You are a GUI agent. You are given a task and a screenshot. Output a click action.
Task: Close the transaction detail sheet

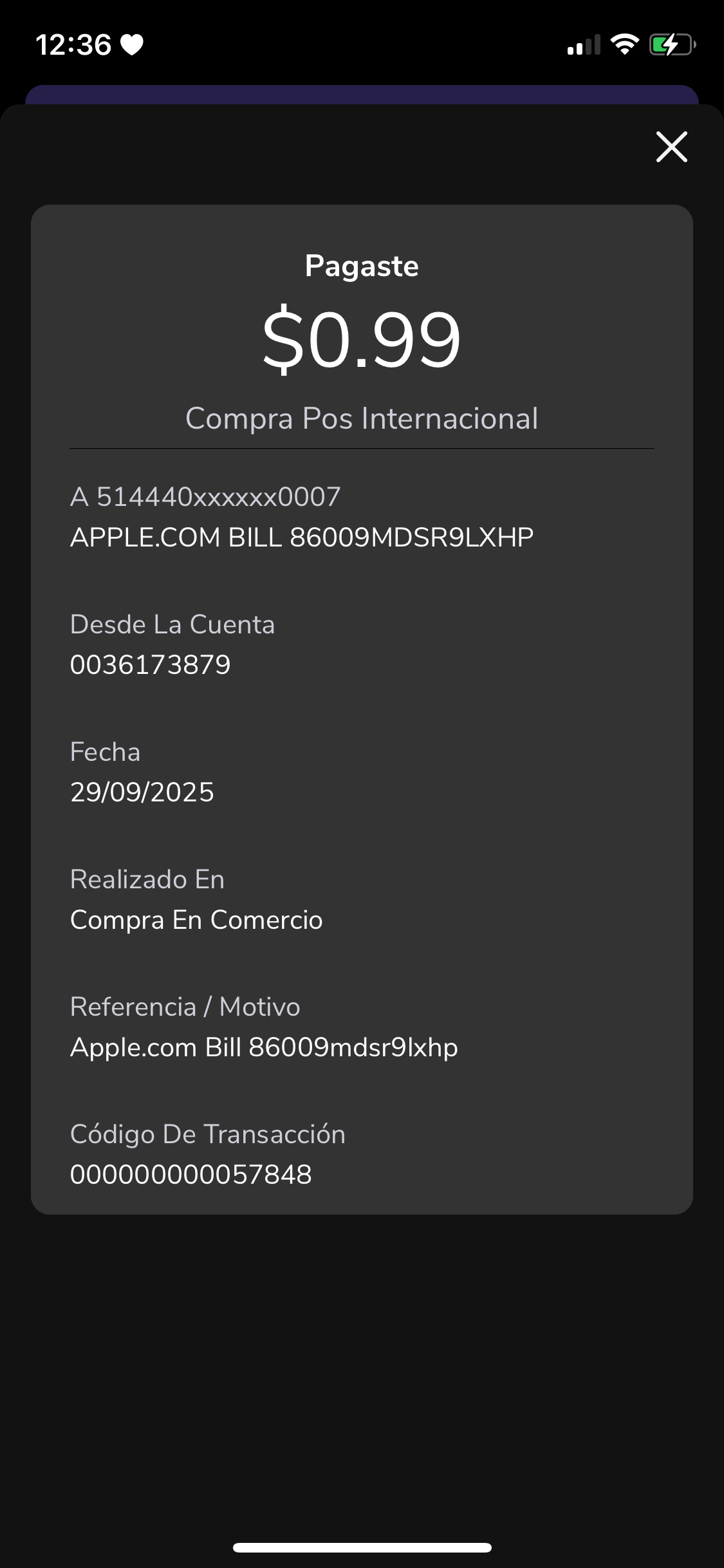671,147
